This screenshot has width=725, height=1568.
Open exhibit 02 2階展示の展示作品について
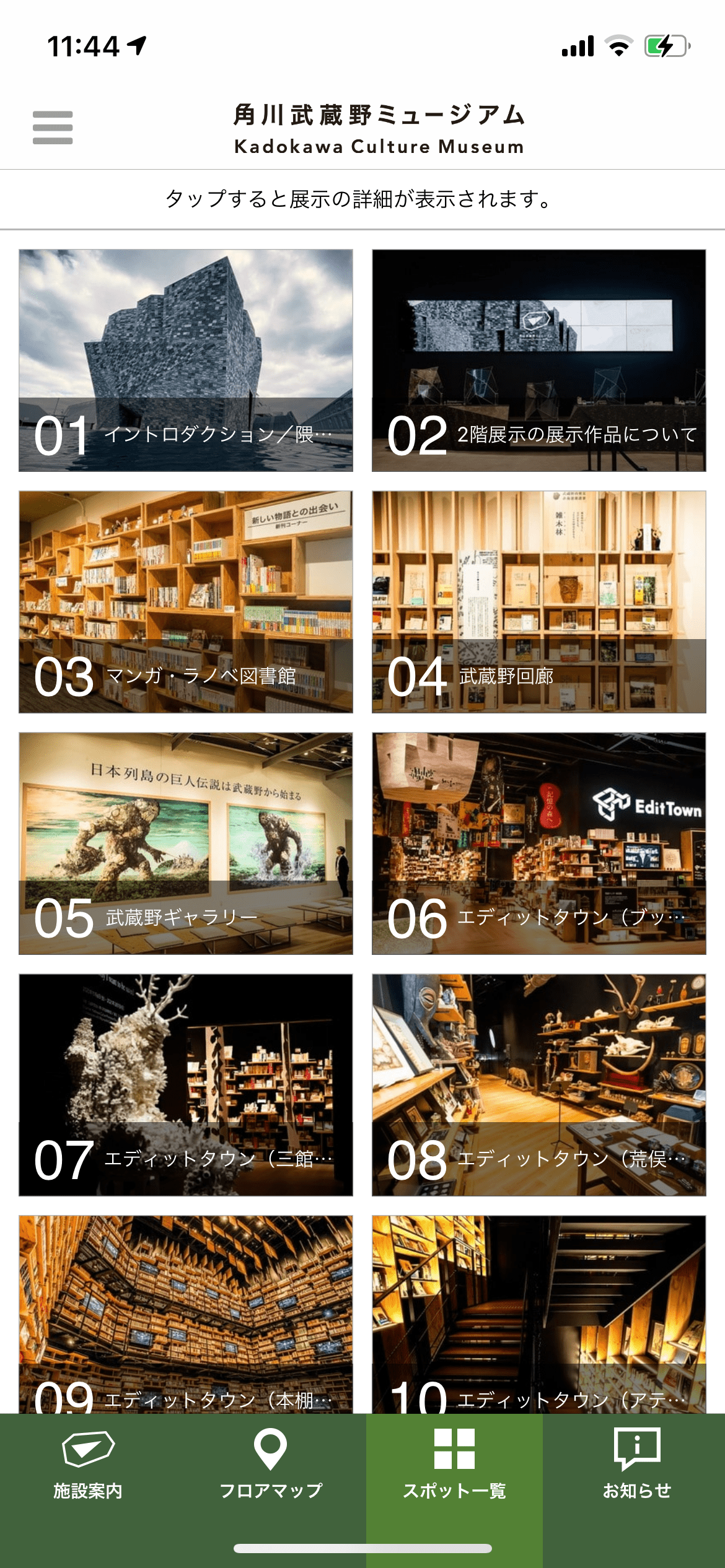point(538,360)
